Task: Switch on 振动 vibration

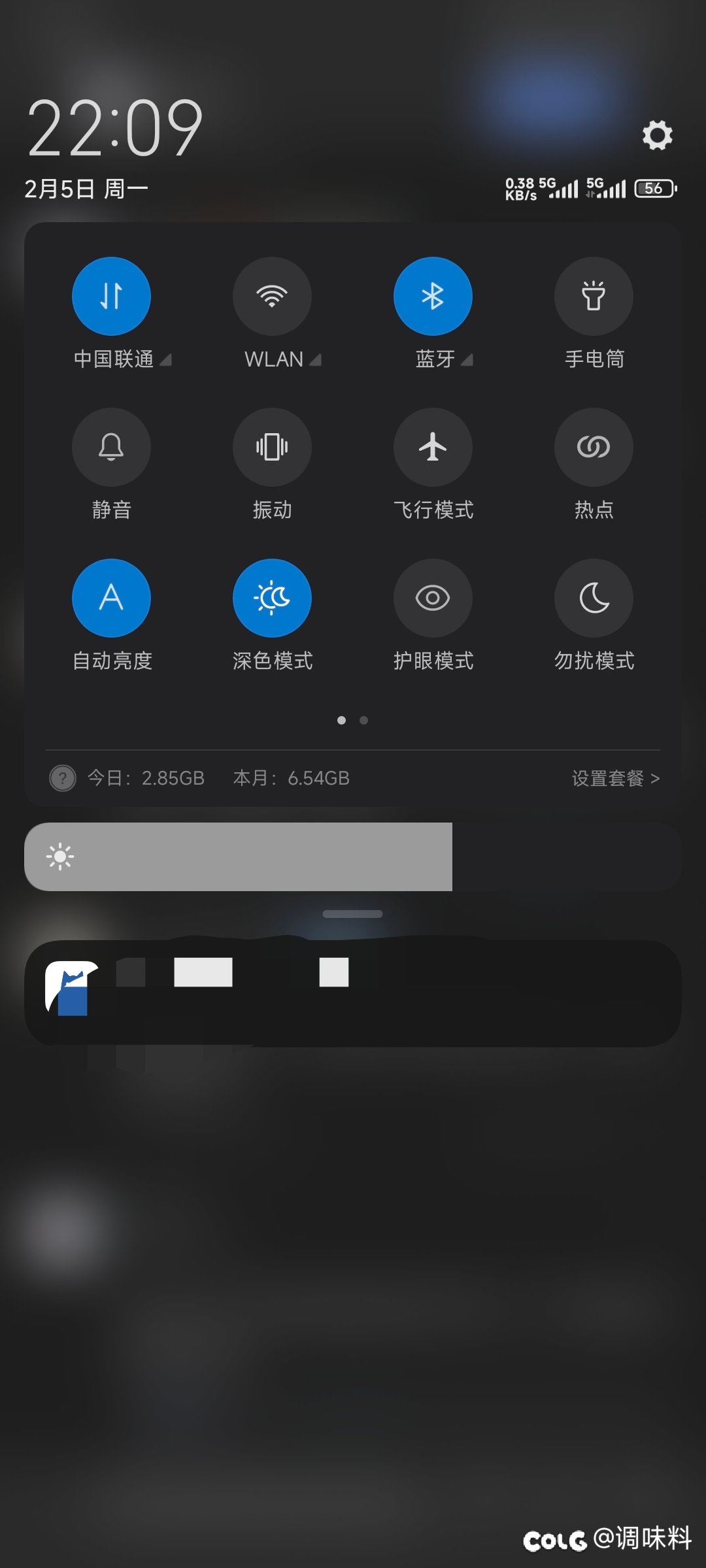Action: tap(272, 447)
